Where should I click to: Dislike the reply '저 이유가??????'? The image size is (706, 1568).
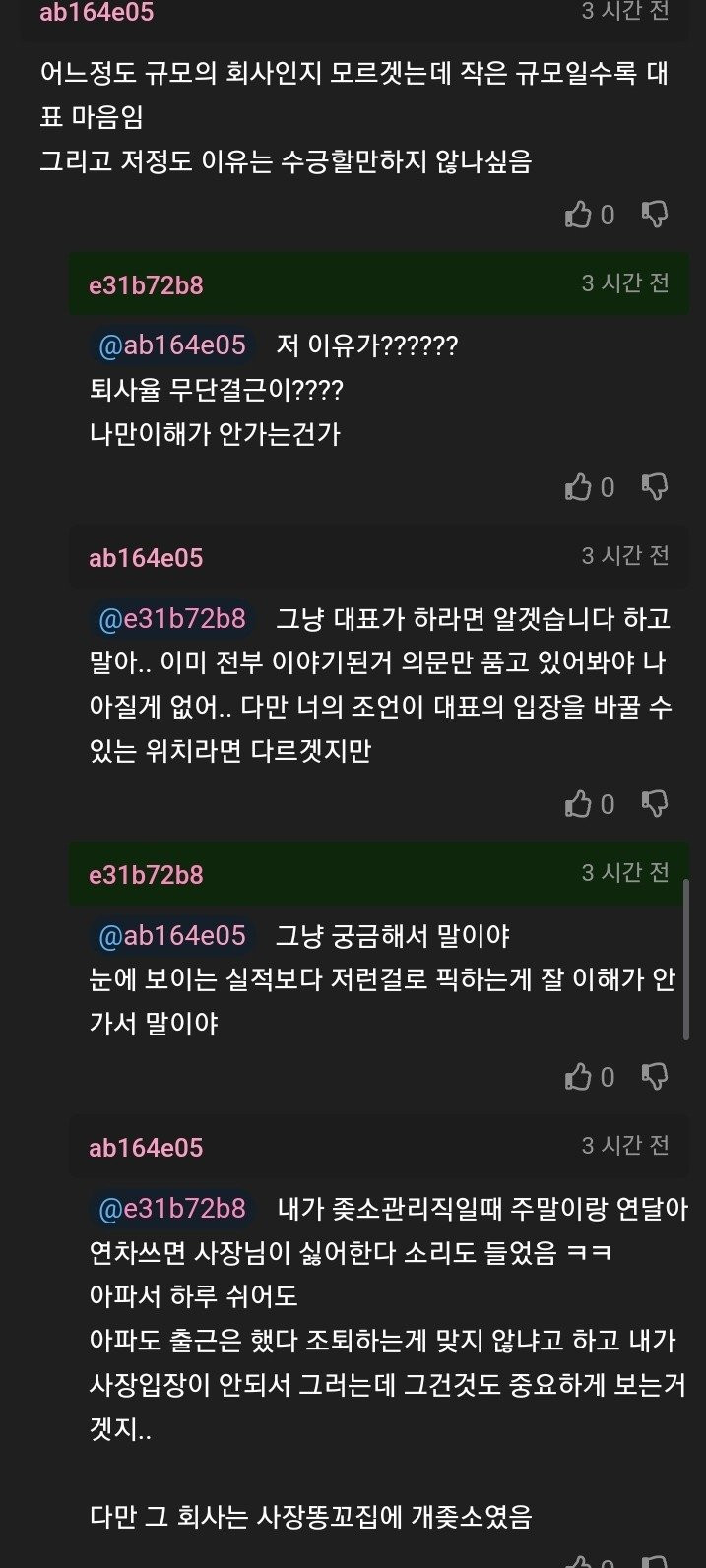click(x=655, y=486)
